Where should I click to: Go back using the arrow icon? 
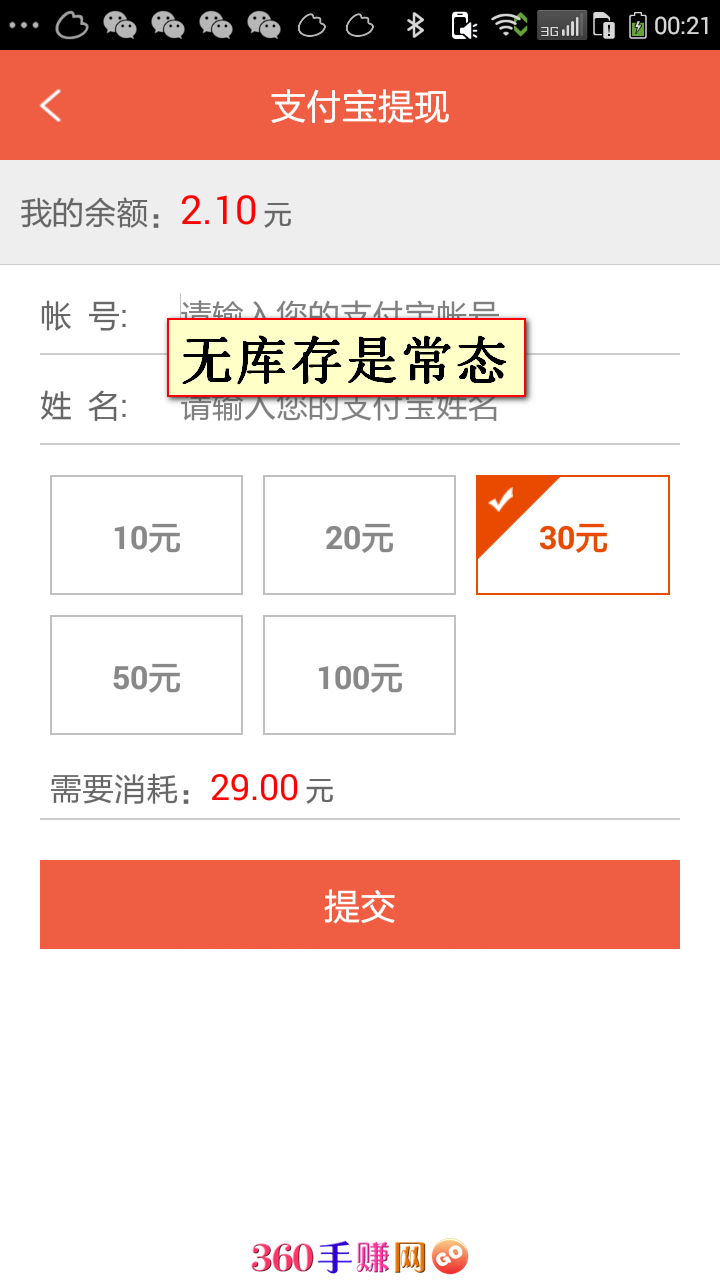coord(51,105)
